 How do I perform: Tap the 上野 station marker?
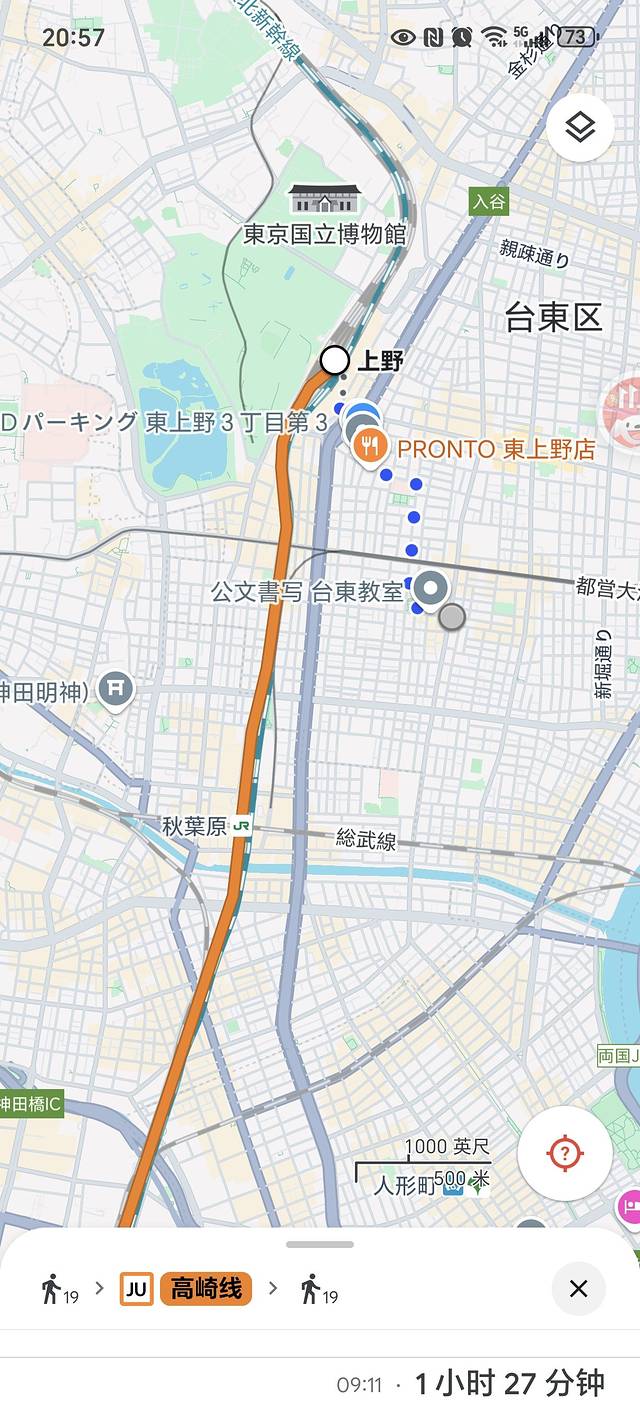click(x=335, y=360)
